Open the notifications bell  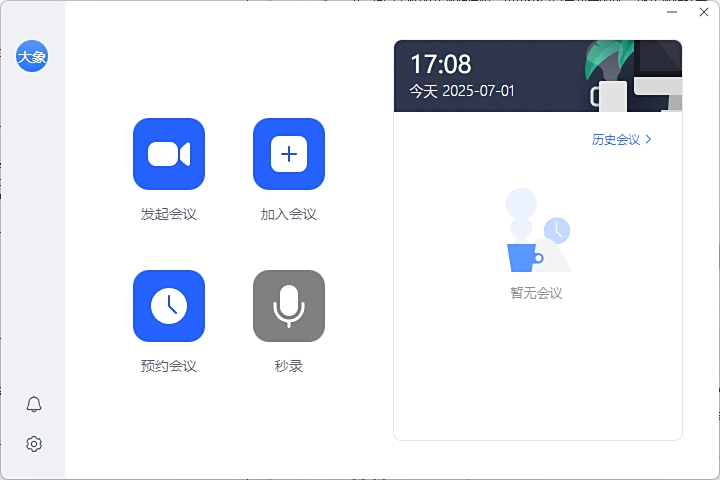34,404
